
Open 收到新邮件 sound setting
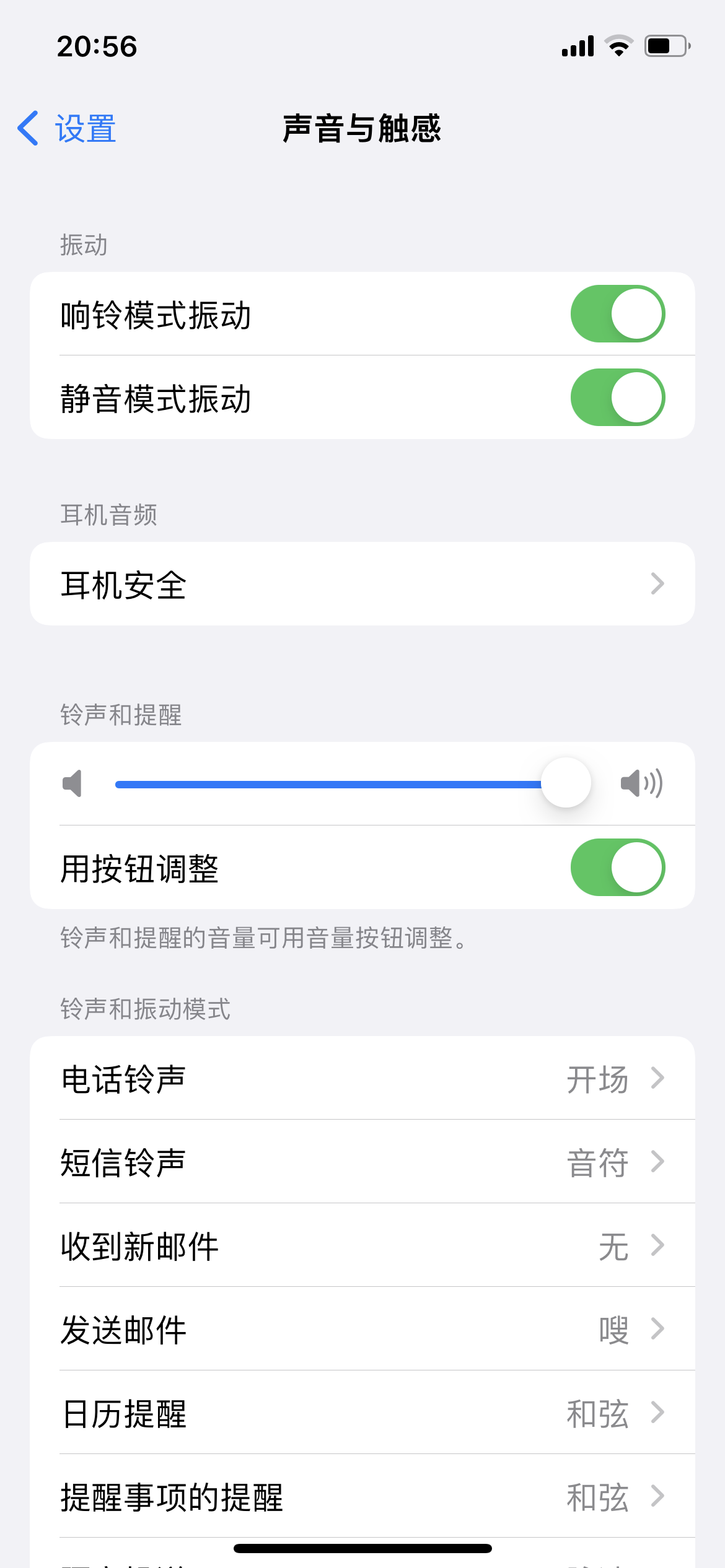pyautogui.click(x=362, y=1245)
